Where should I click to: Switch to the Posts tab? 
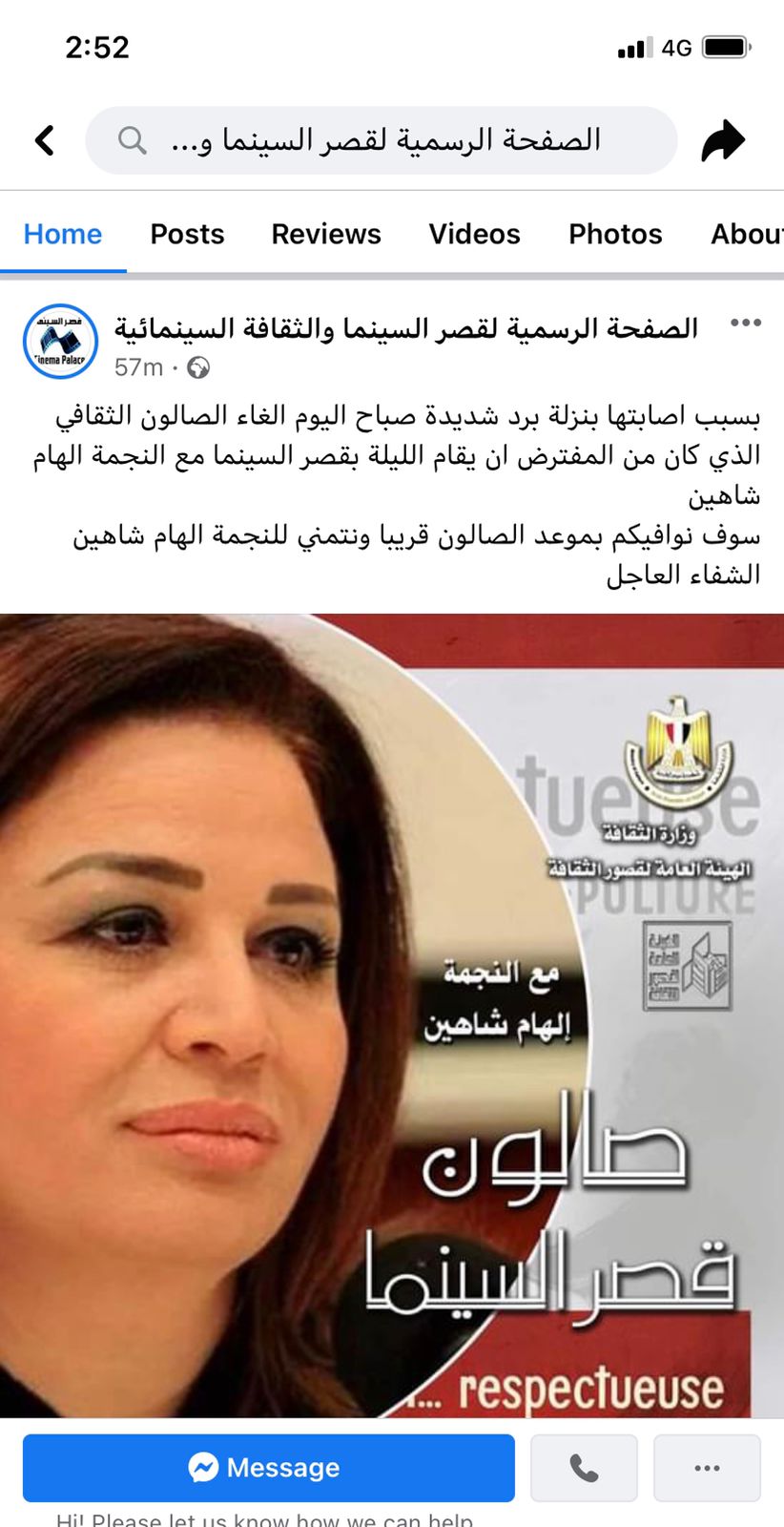click(187, 234)
